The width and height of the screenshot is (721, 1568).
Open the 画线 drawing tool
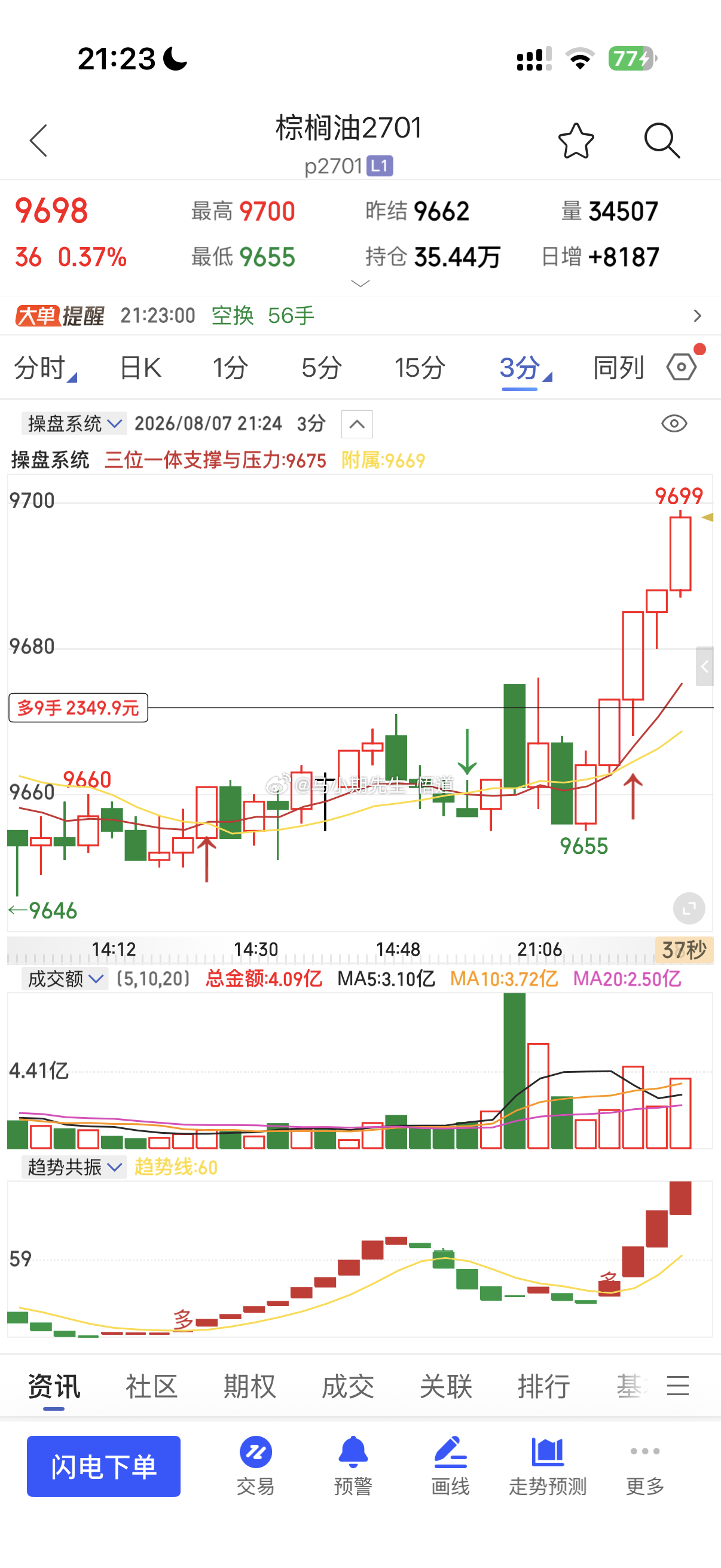450,1466
